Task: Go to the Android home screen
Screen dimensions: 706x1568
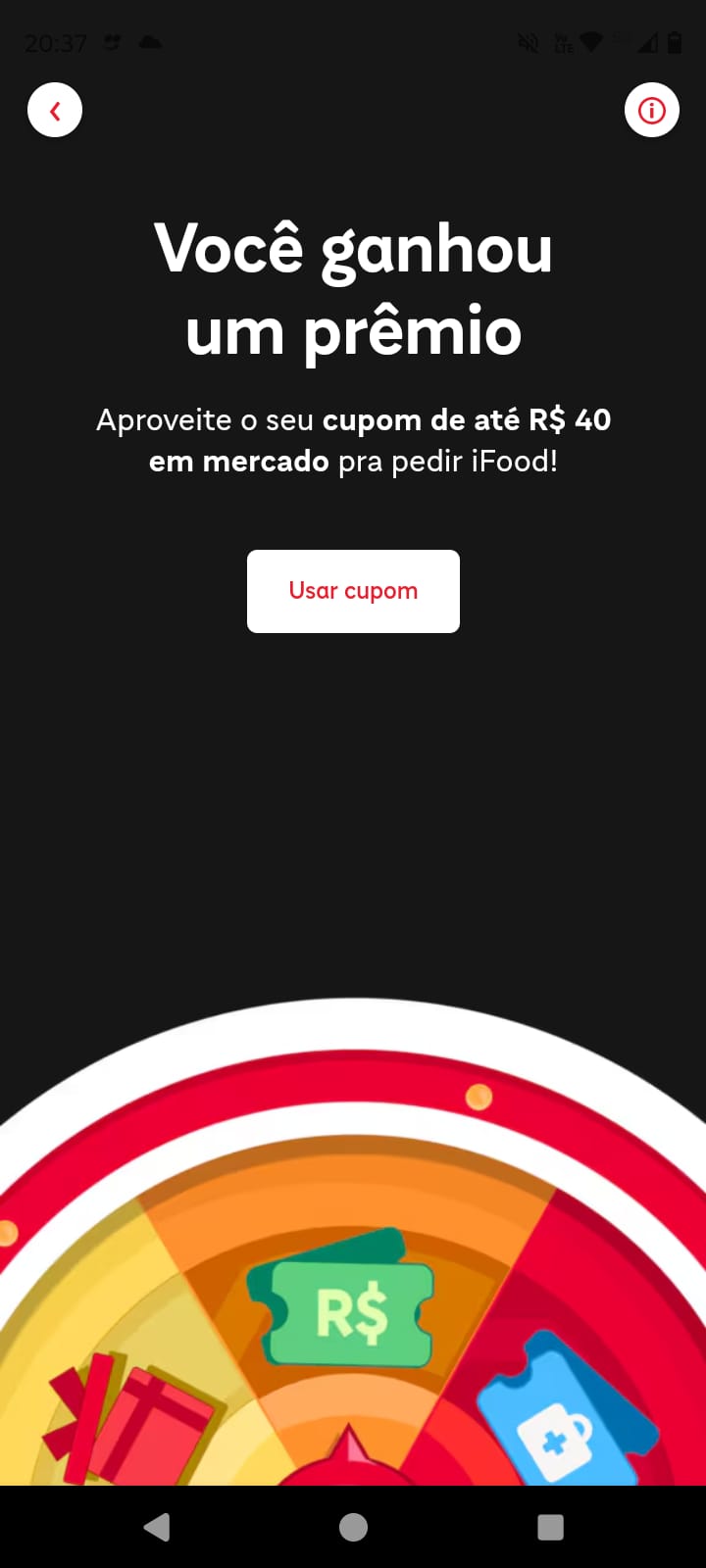Action: (353, 1527)
